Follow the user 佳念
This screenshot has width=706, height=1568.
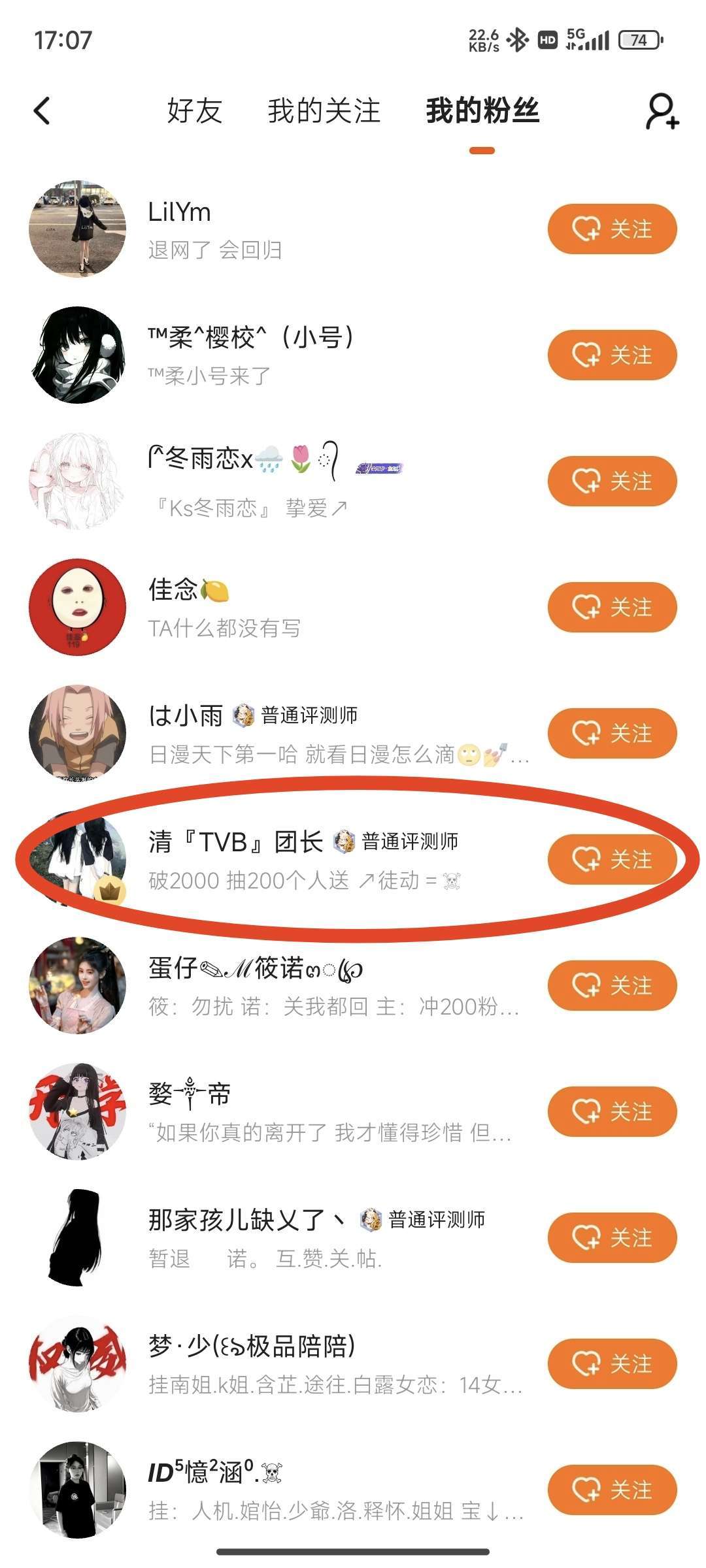[612, 608]
